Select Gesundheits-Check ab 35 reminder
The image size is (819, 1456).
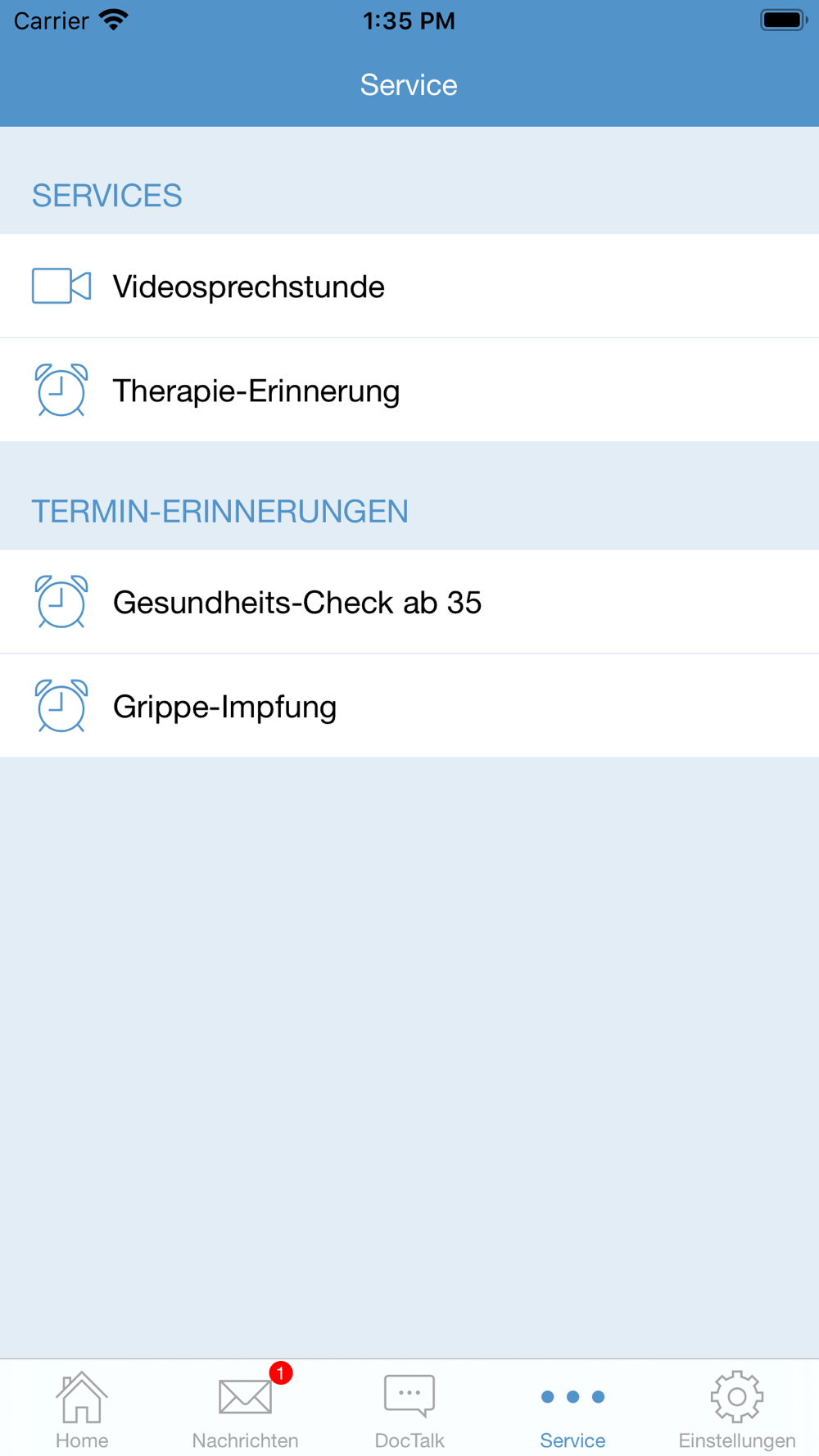(409, 602)
